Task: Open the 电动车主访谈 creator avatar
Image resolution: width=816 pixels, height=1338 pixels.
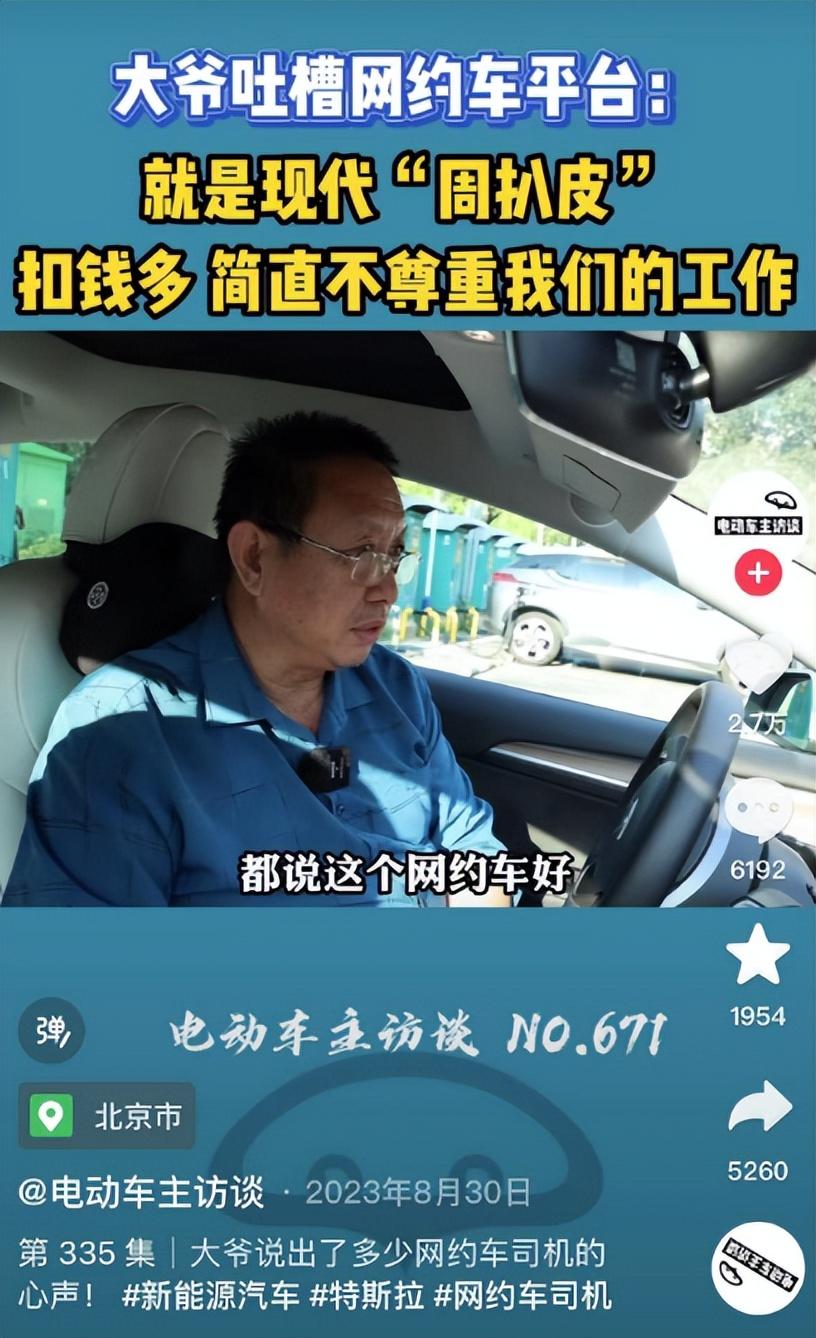Action: 757,513
